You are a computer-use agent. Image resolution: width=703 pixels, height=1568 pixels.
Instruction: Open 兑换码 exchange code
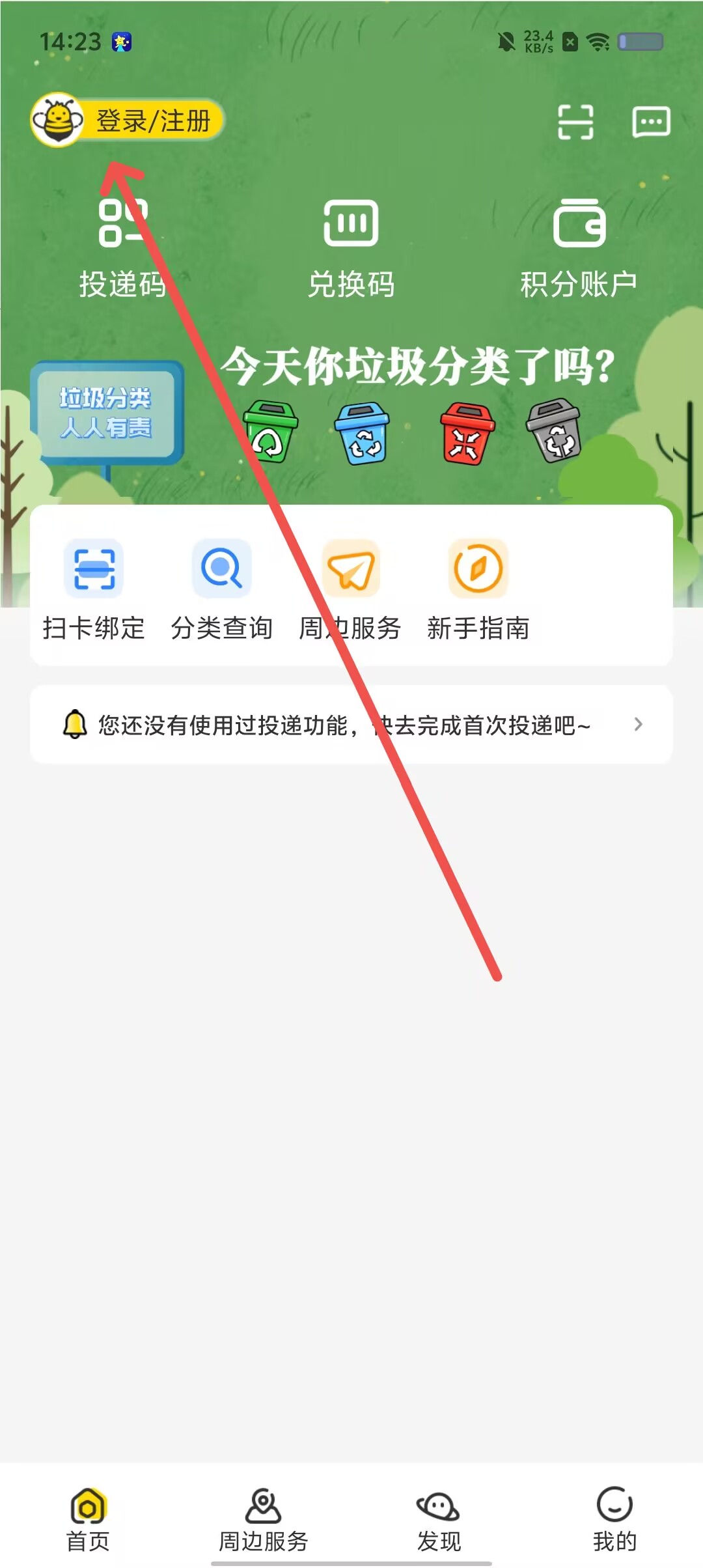click(351, 249)
